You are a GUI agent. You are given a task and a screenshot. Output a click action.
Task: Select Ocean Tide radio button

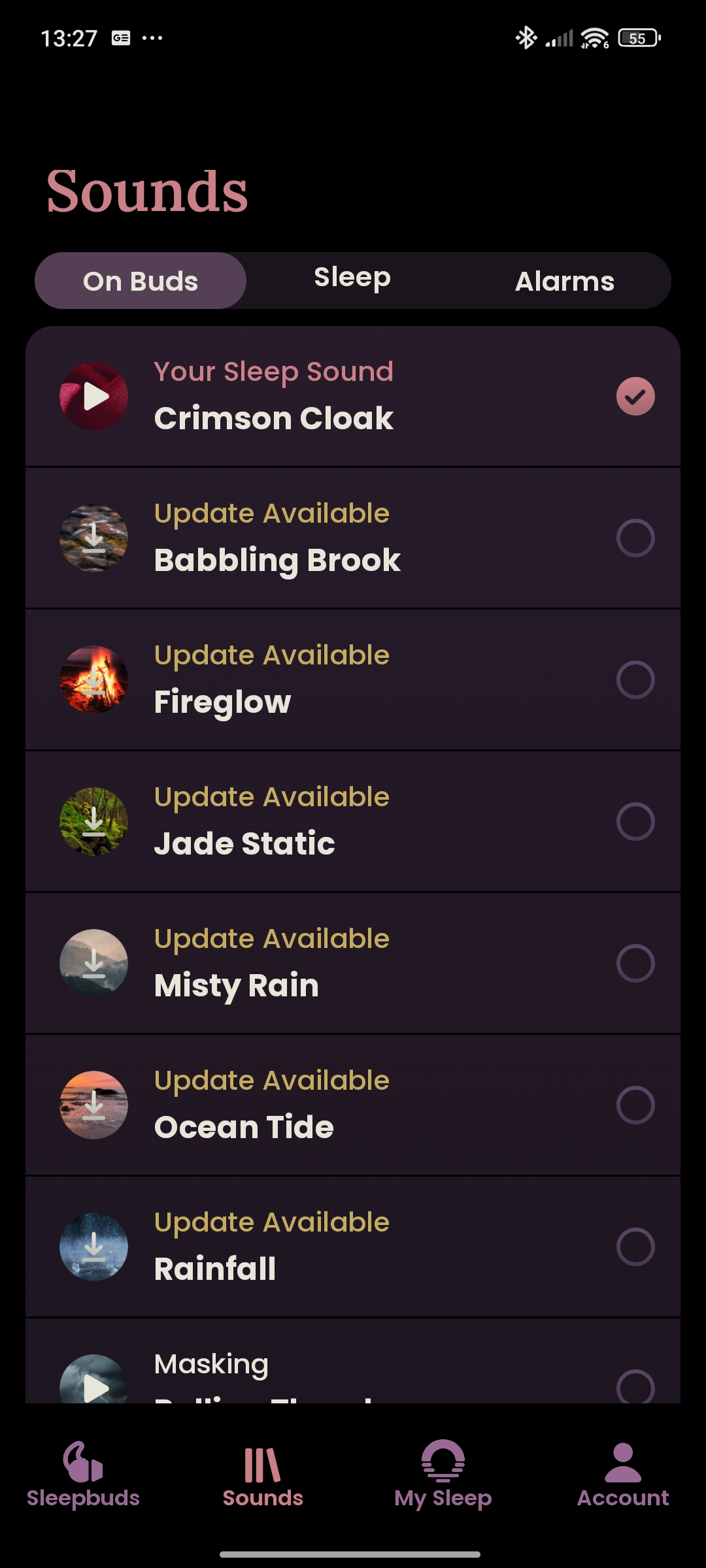[635, 1105]
